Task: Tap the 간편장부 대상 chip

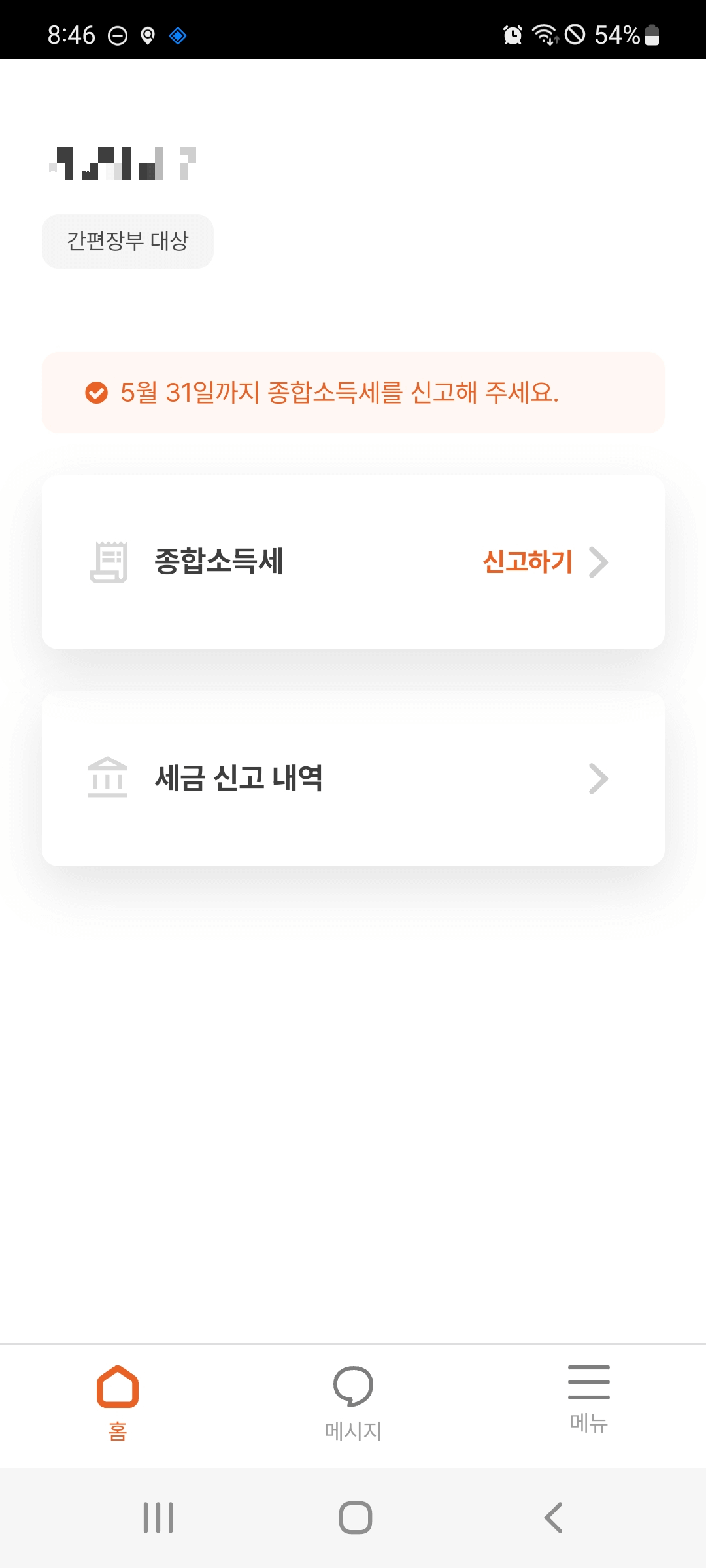Action: (x=127, y=241)
